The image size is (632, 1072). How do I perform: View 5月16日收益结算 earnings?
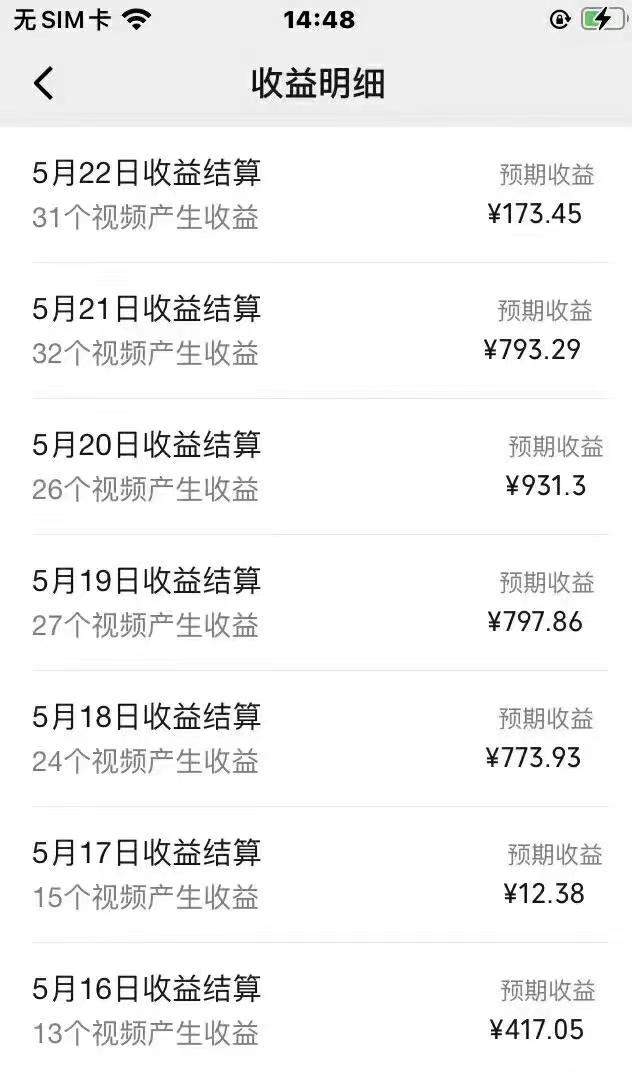click(316, 1010)
